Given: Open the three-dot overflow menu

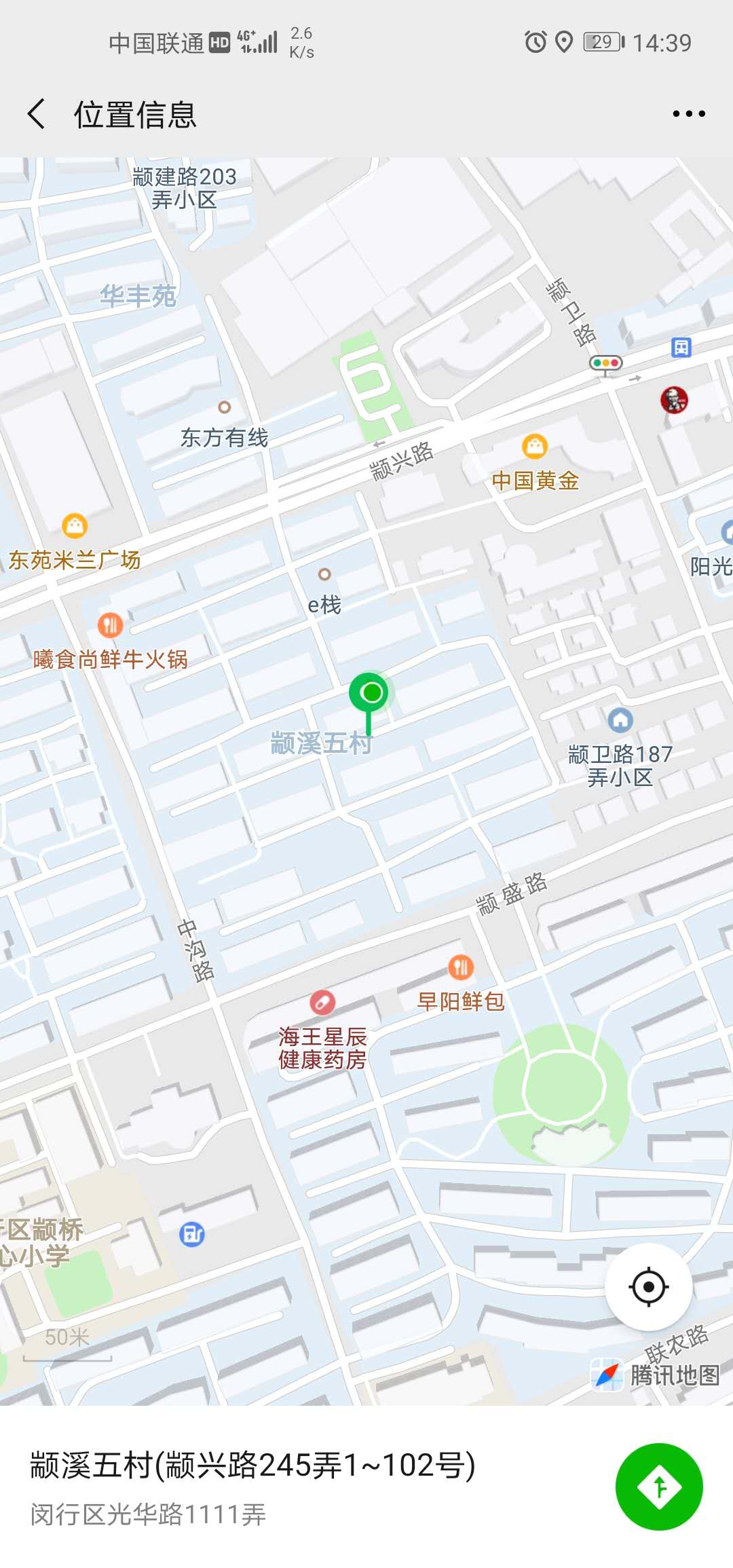Looking at the screenshot, I should [688, 114].
